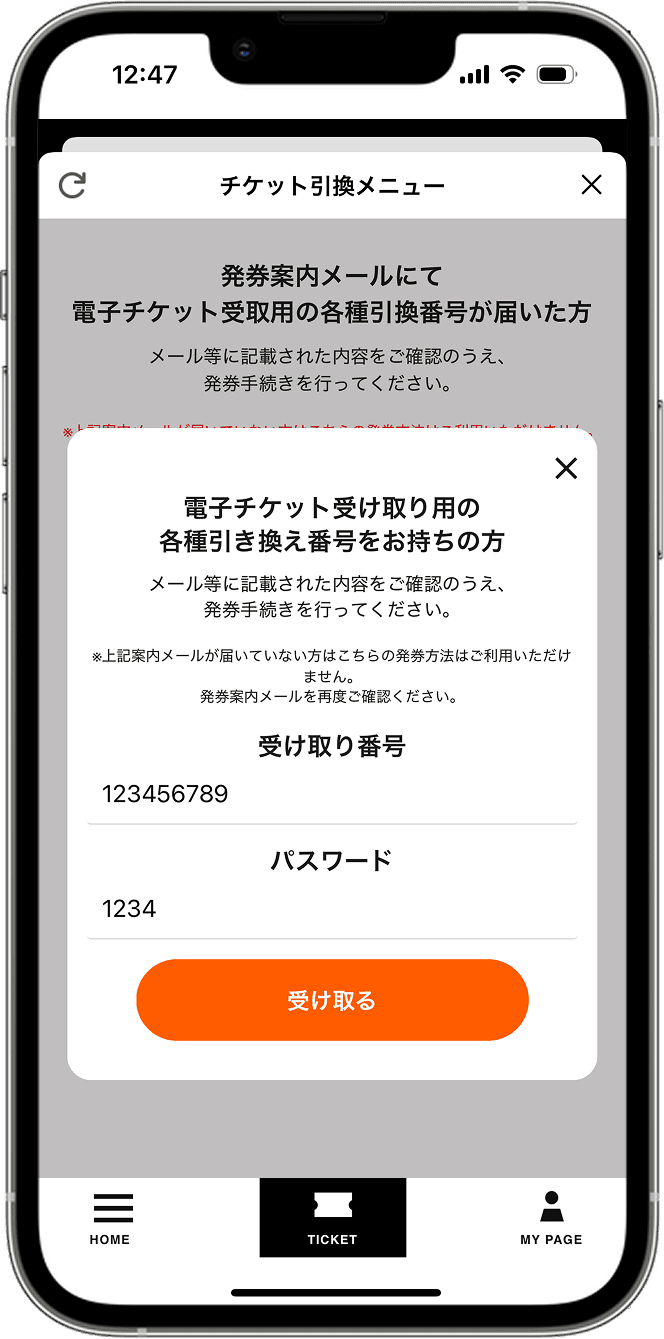Image resolution: width=664 pixels, height=1339 pixels.
Task: Close the チケット引換メニュー sheet
Action: click(591, 185)
